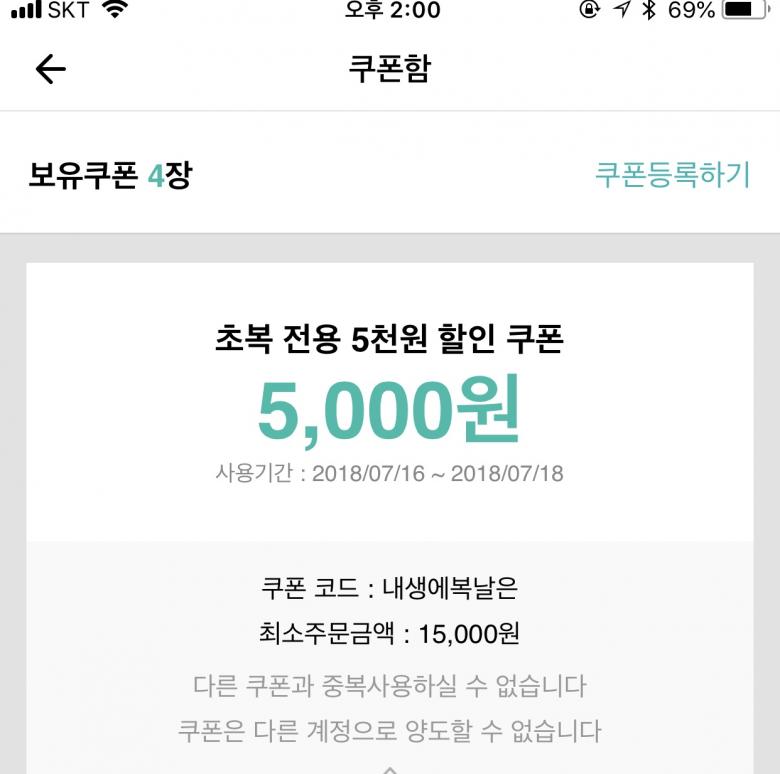Collapse the 초복 전용 coupon details
The image size is (780, 774).
pyautogui.click(x=390, y=767)
